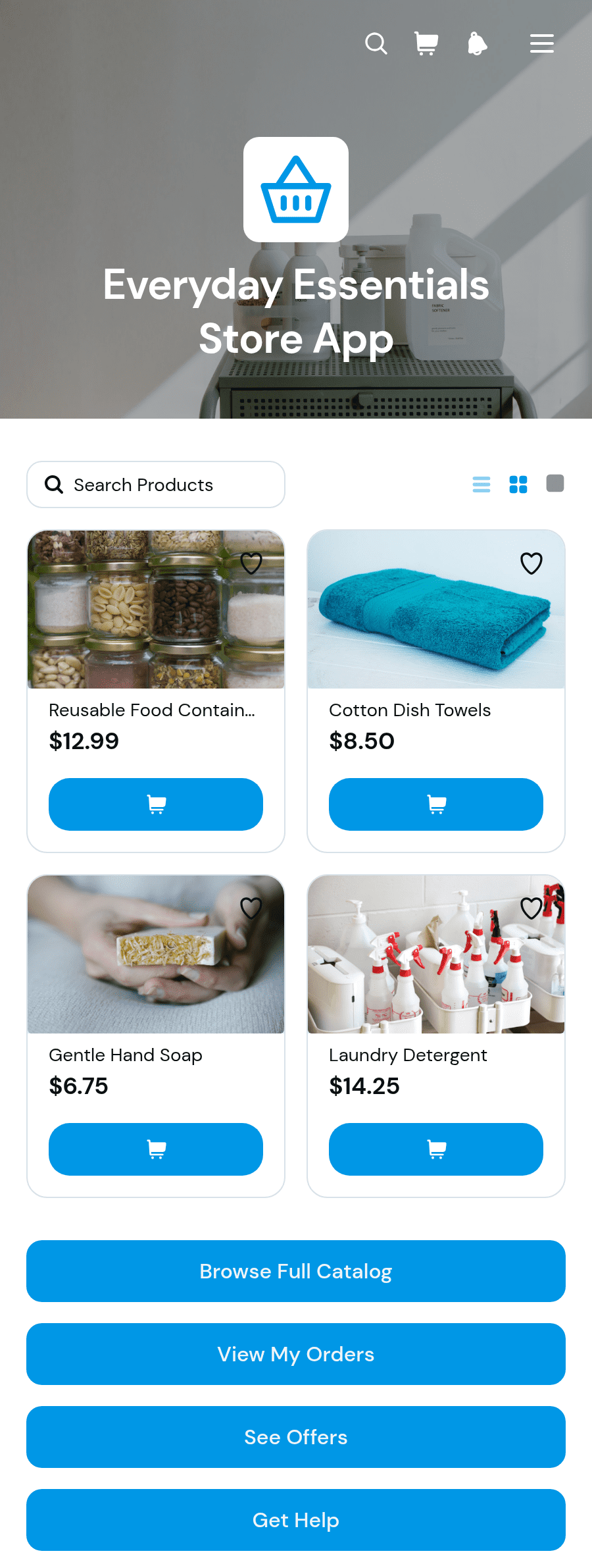Add Gentle Hand Soap to cart
This screenshot has height=1568, width=592.
tap(156, 1149)
